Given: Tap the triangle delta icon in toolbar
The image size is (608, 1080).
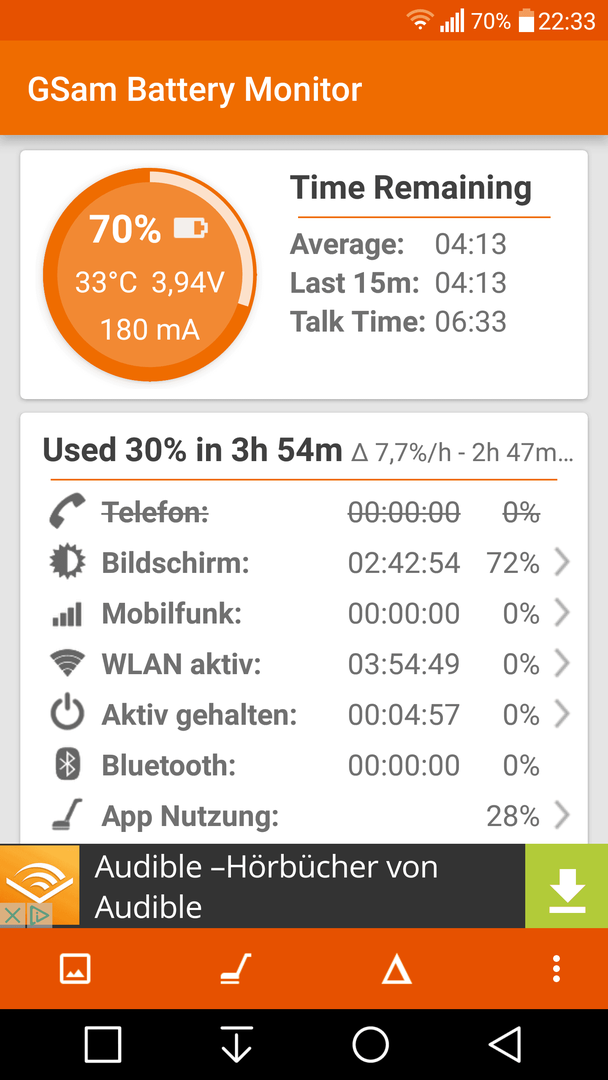Looking at the screenshot, I should [x=397, y=970].
